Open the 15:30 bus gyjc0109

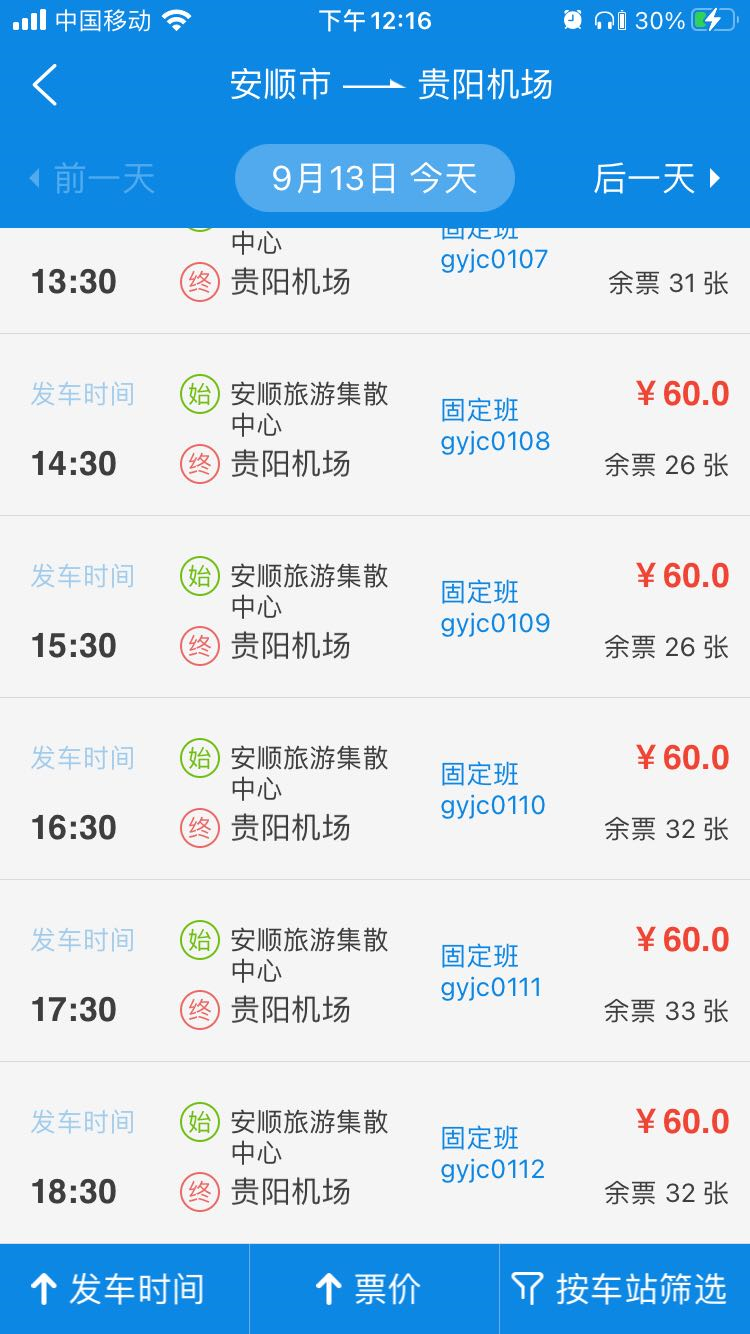[x=375, y=607]
